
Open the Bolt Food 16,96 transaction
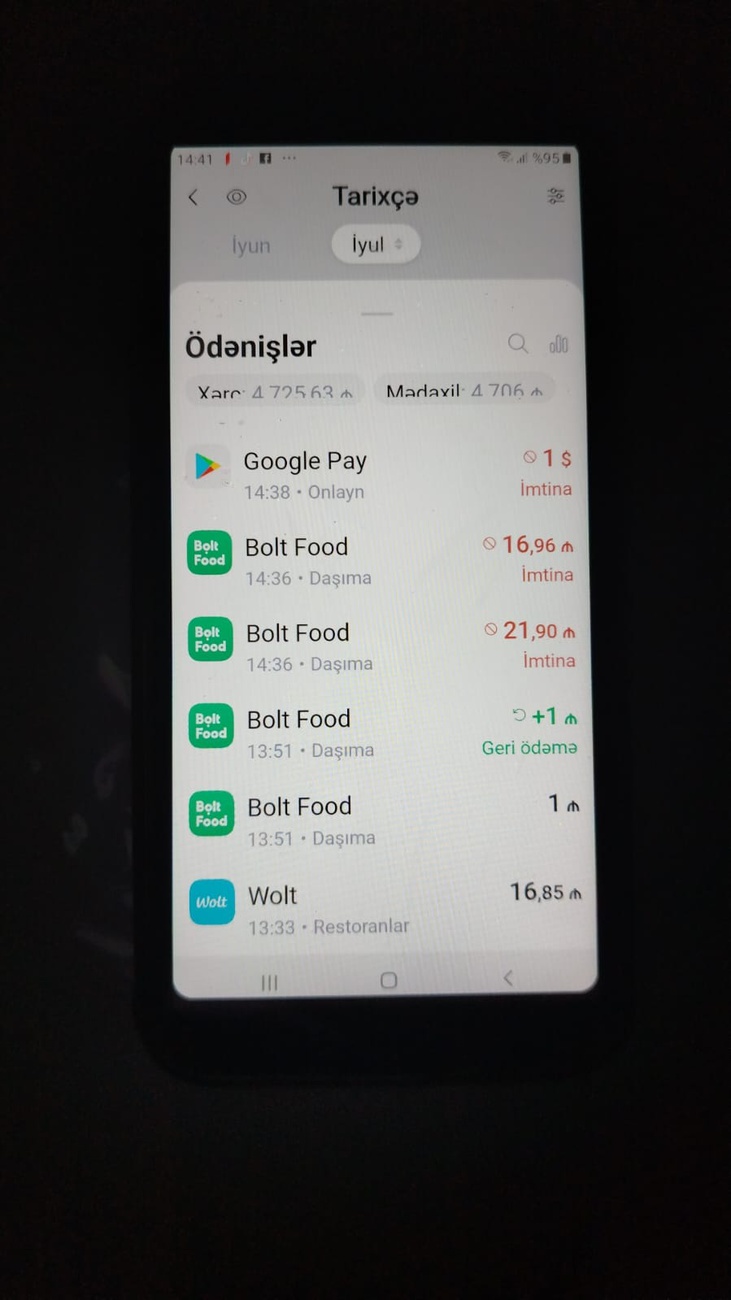point(380,560)
